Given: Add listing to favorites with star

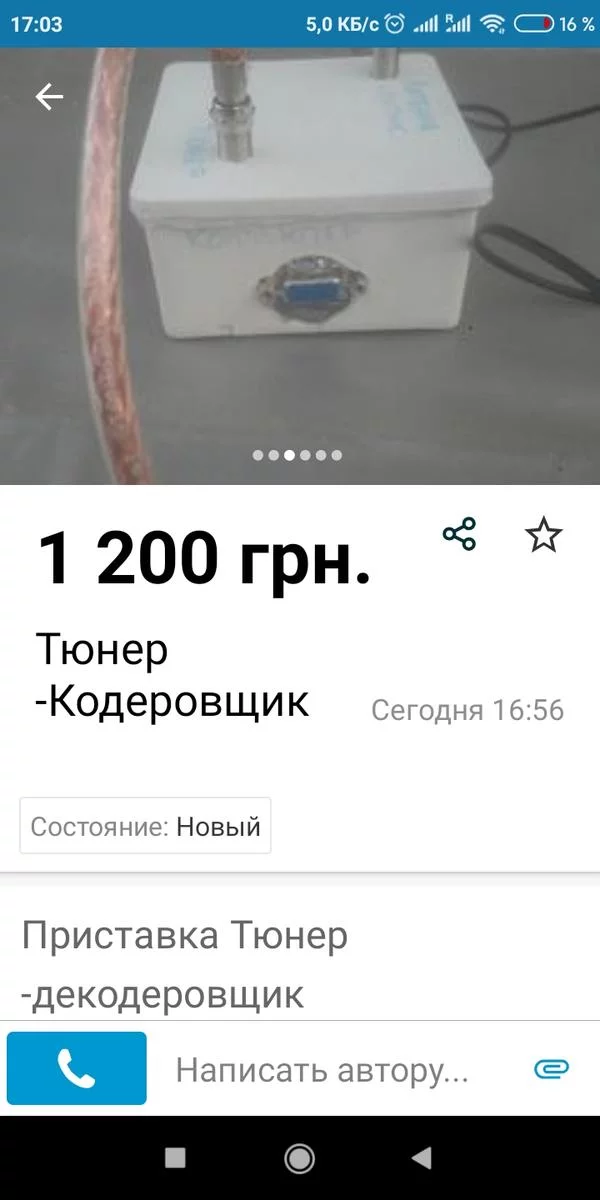Looking at the screenshot, I should pos(544,536).
